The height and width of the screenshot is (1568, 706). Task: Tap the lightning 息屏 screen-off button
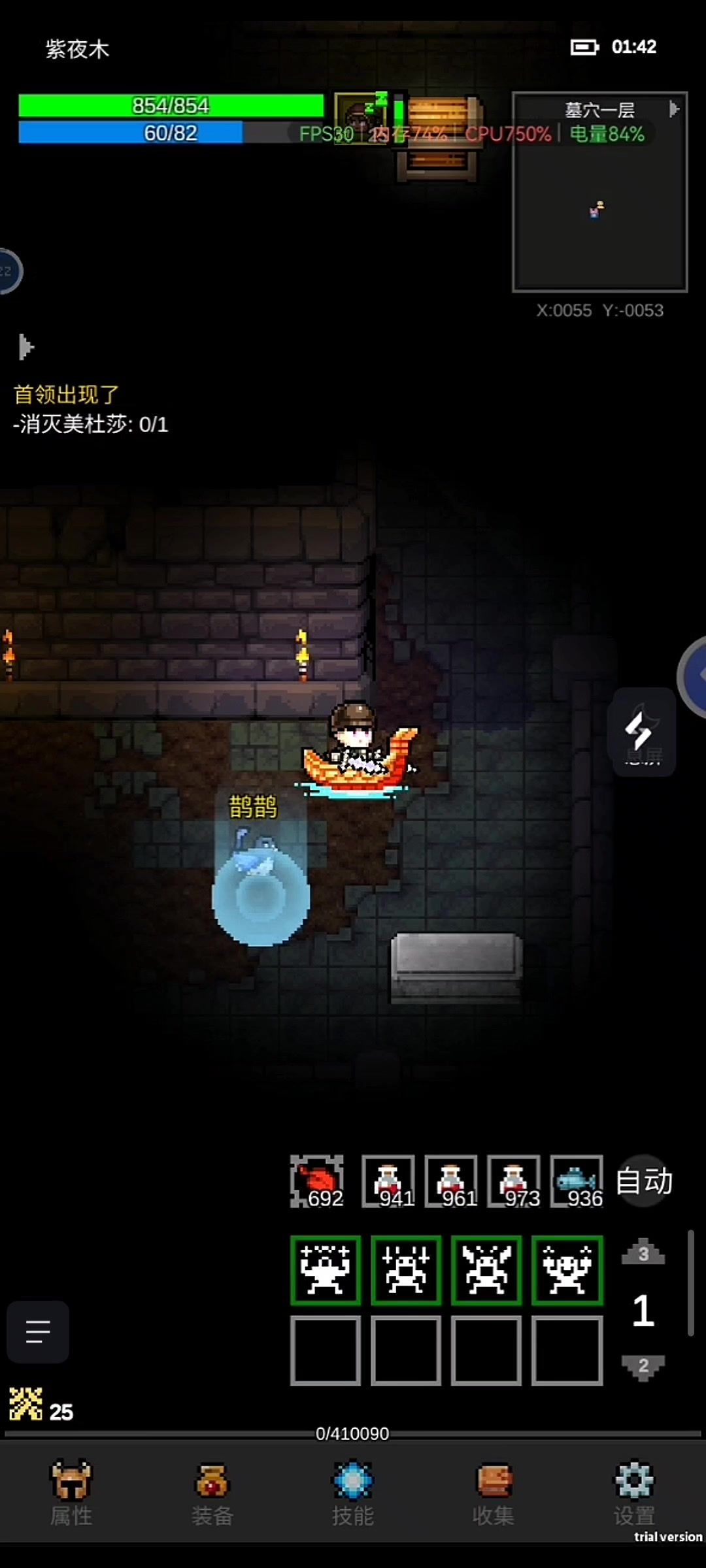click(643, 732)
